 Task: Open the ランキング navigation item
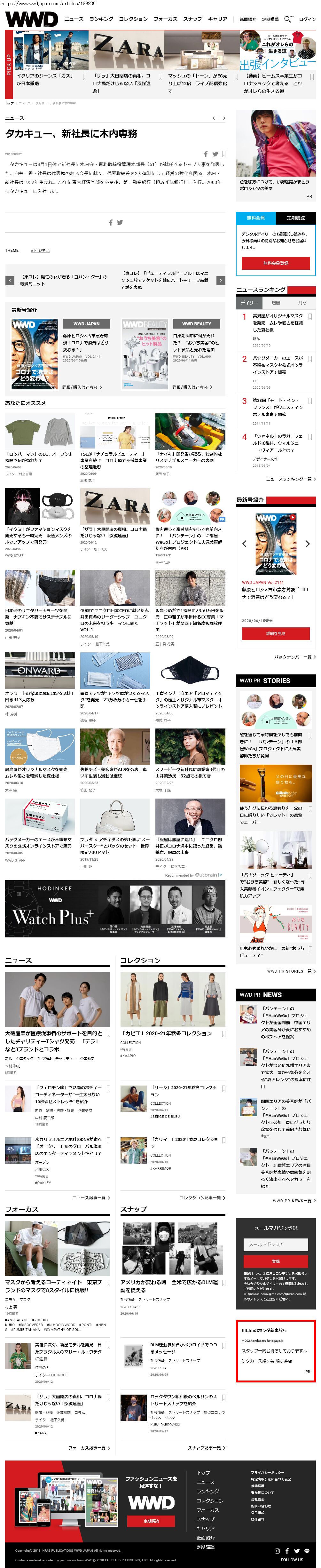101,19
